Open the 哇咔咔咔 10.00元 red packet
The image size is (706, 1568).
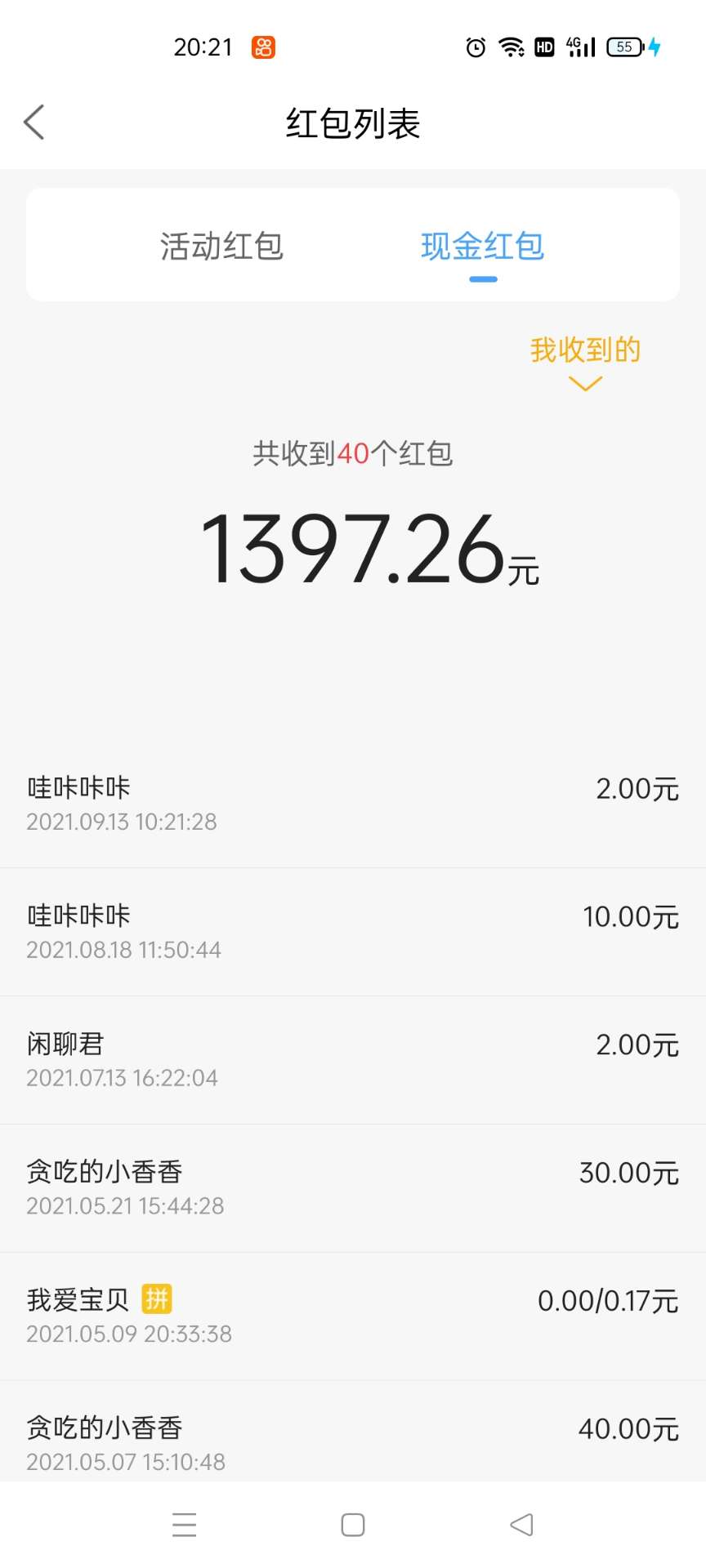(x=353, y=932)
